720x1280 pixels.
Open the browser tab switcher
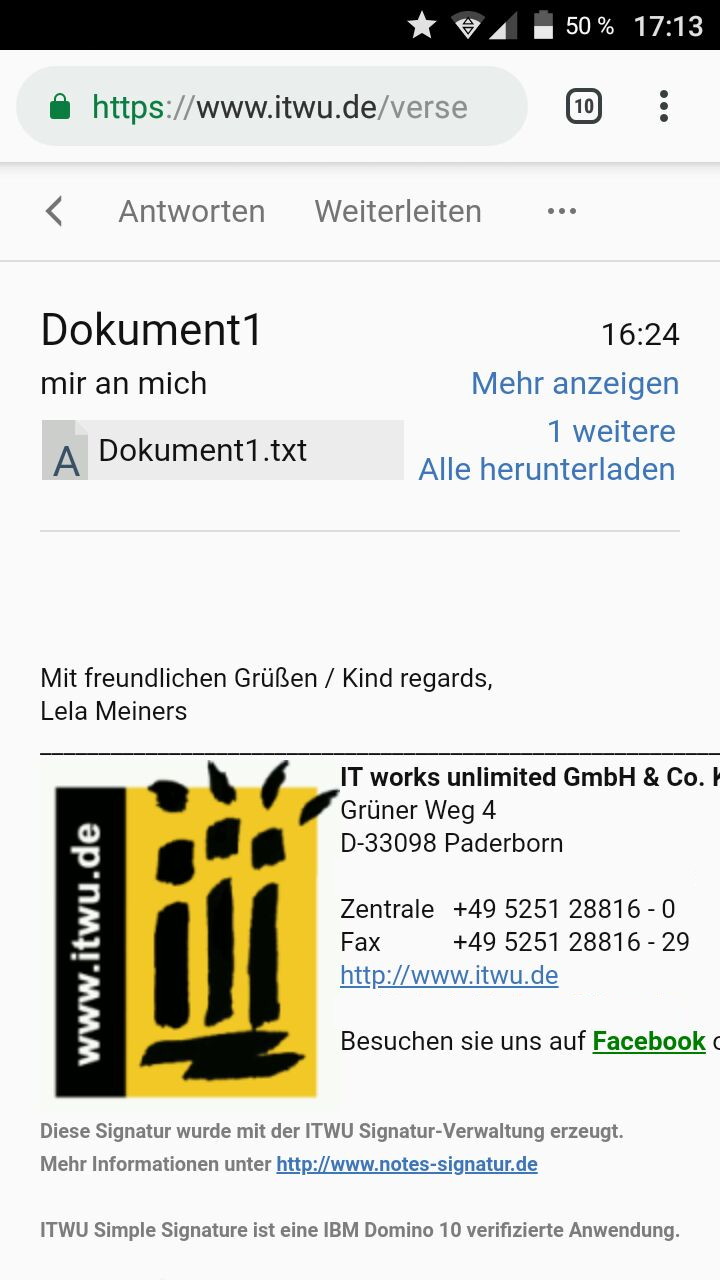pyautogui.click(x=584, y=106)
